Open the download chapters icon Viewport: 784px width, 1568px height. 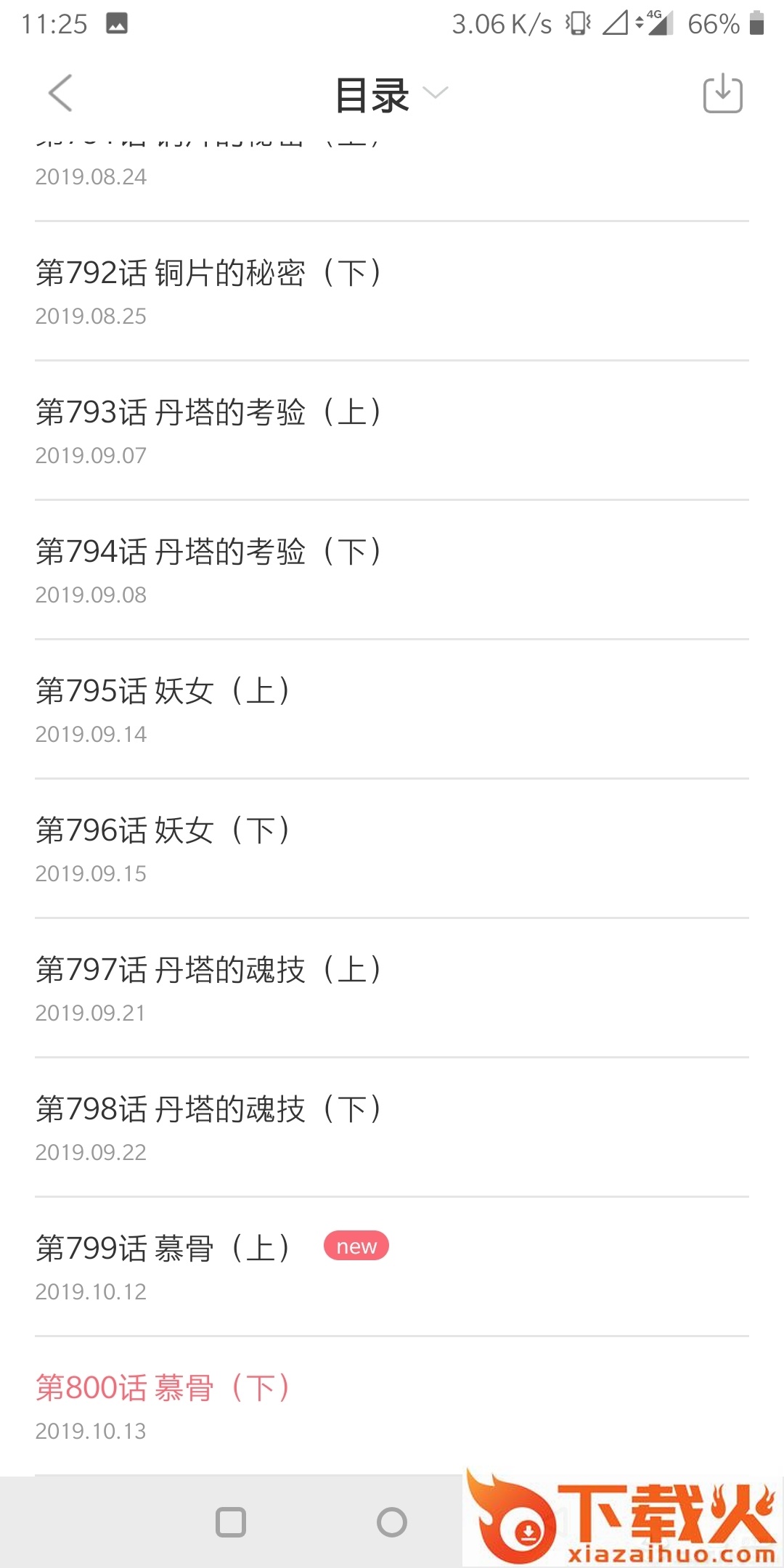pos(722,94)
